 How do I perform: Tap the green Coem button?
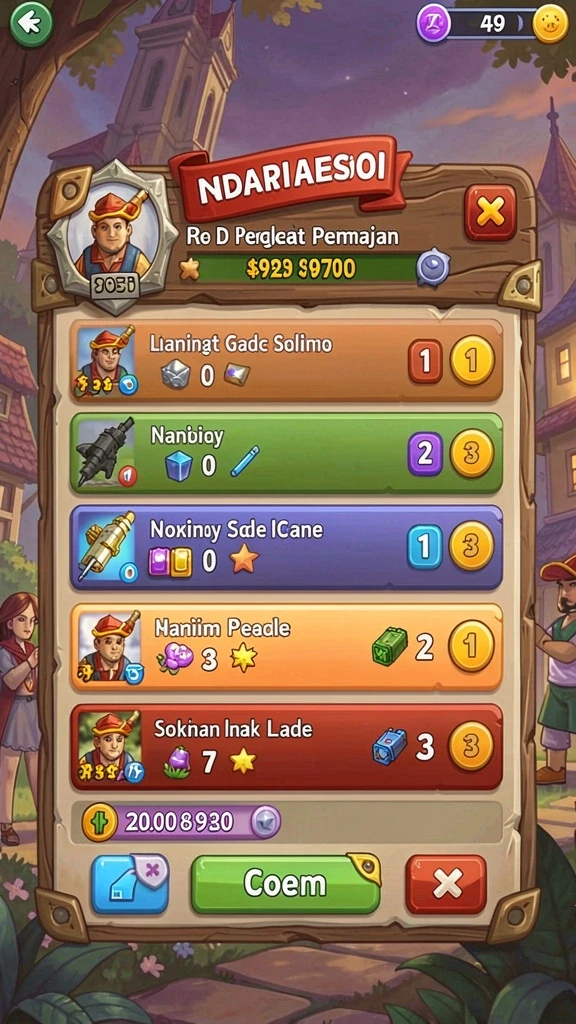pos(286,884)
